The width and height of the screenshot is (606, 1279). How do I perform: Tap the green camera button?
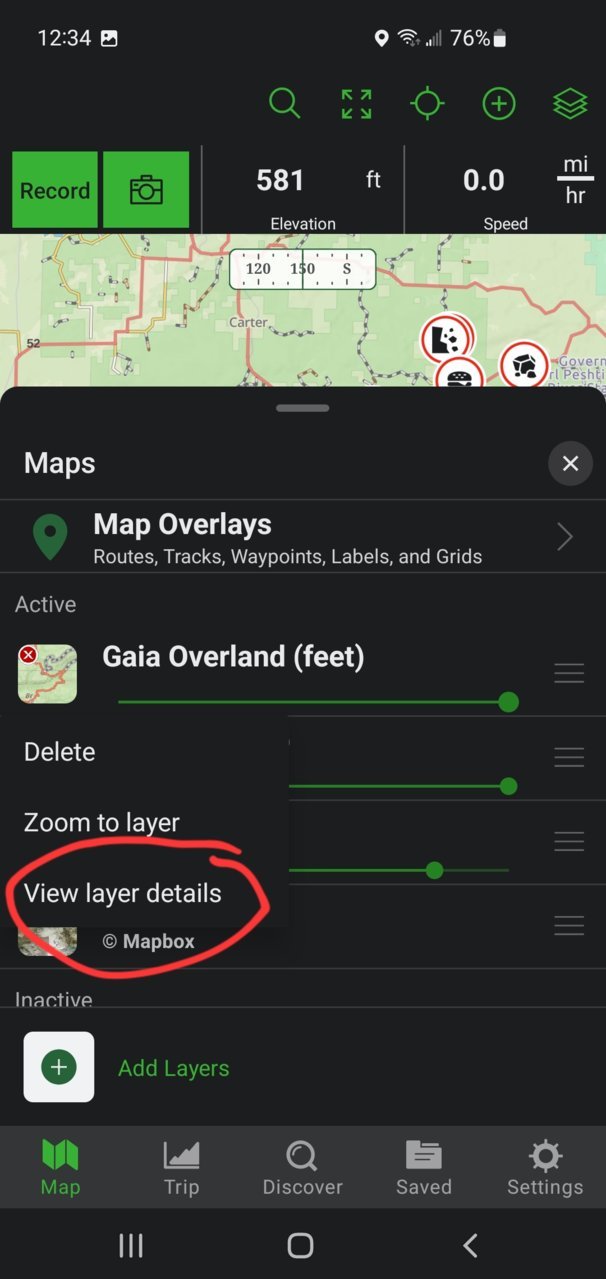click(x=146, y=190)
